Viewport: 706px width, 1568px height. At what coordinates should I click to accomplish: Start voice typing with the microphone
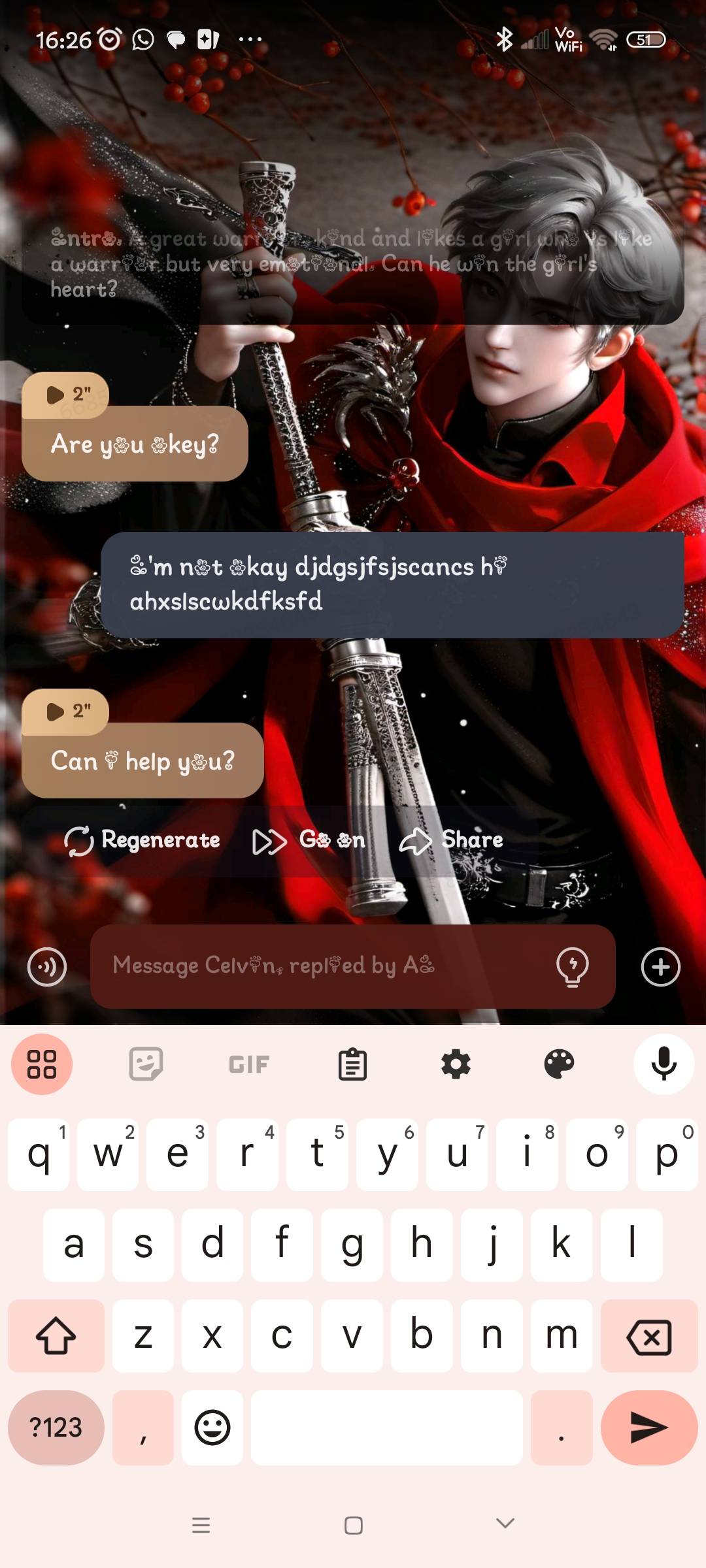pos(663,1064)
